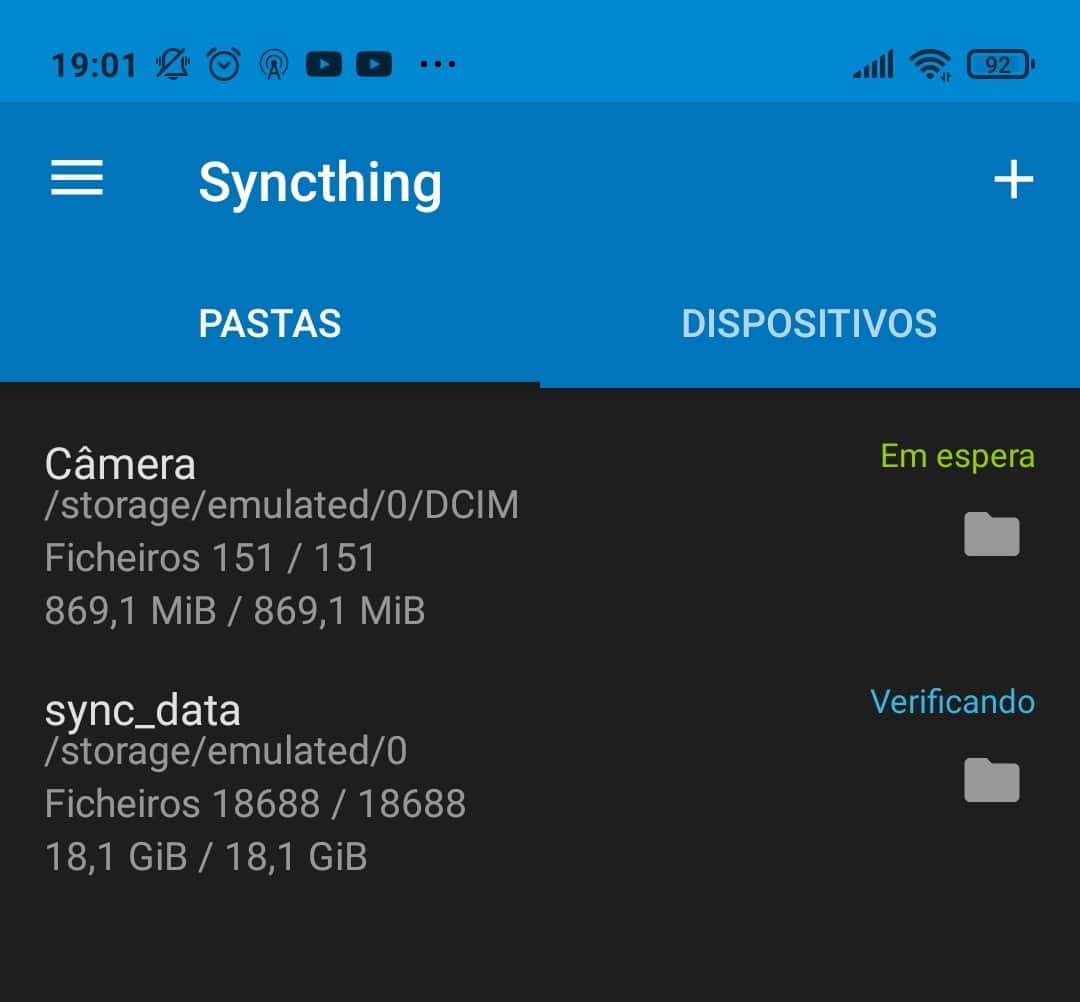This screenshot has width=1080, height=1002.
Task: Open the Câmera folder settings
Action: [x=282, y=536]
